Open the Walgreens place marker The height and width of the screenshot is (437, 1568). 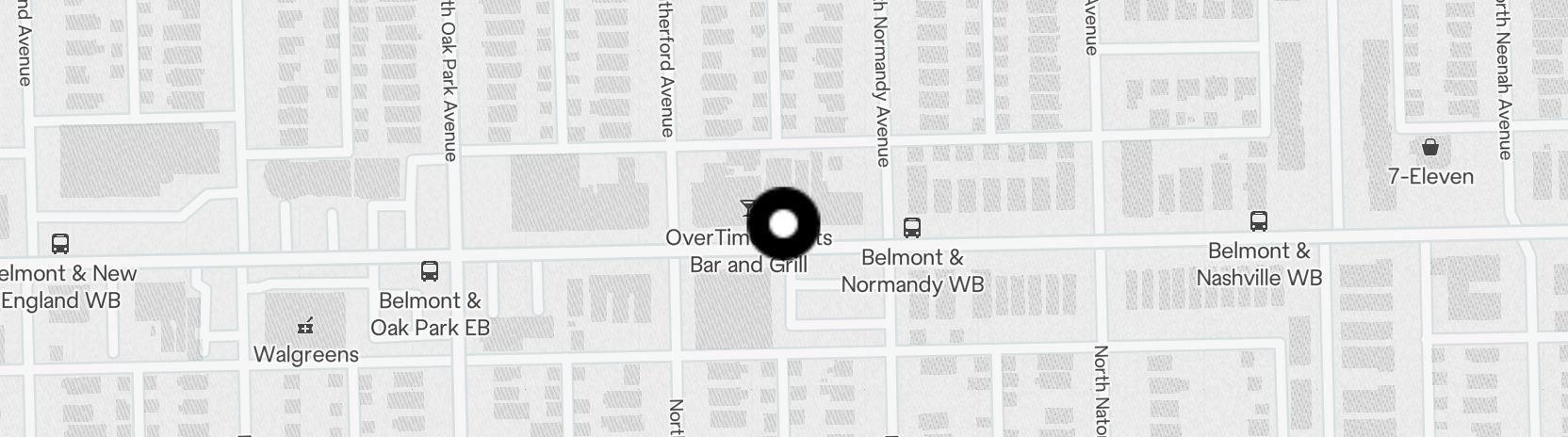(305, 327)
